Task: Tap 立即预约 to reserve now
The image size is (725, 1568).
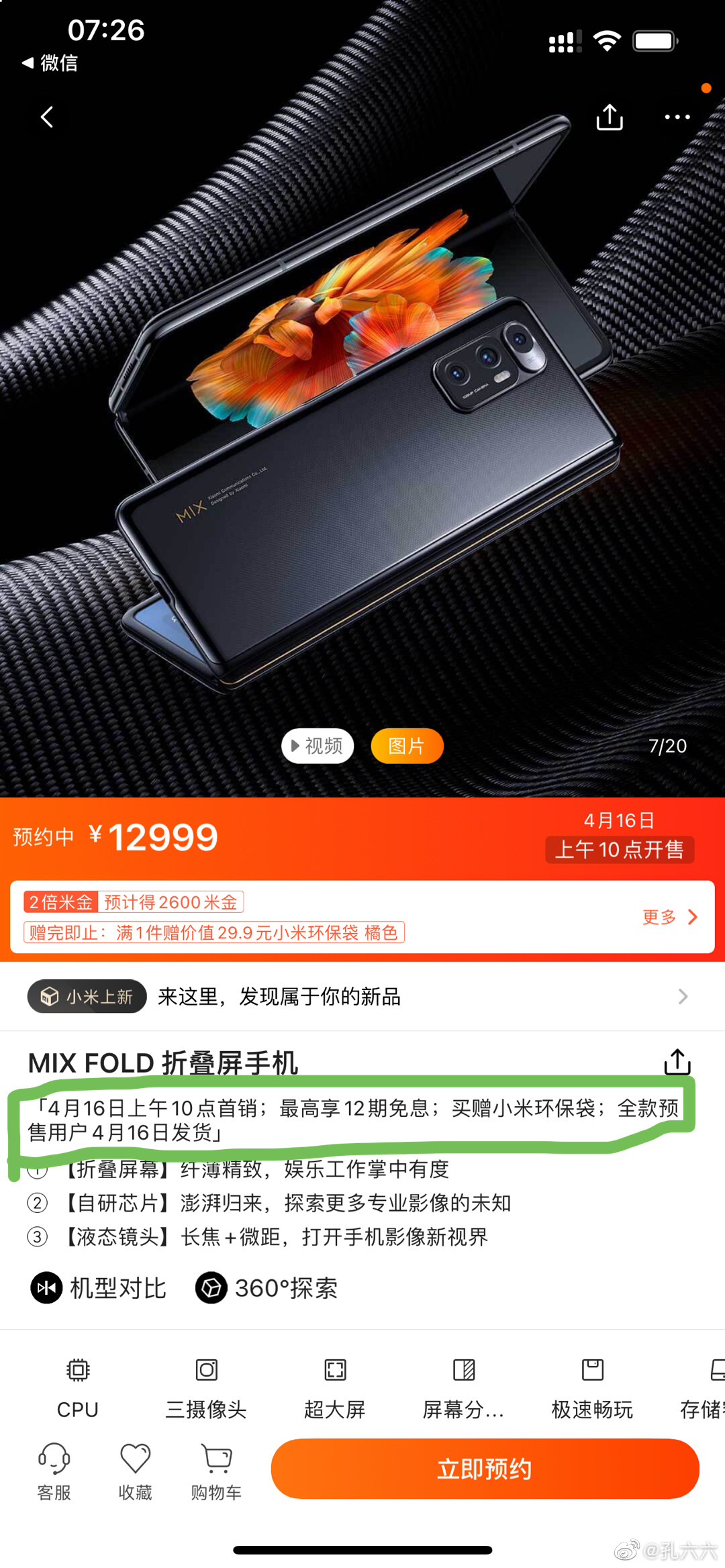Action: point(485,1469)
